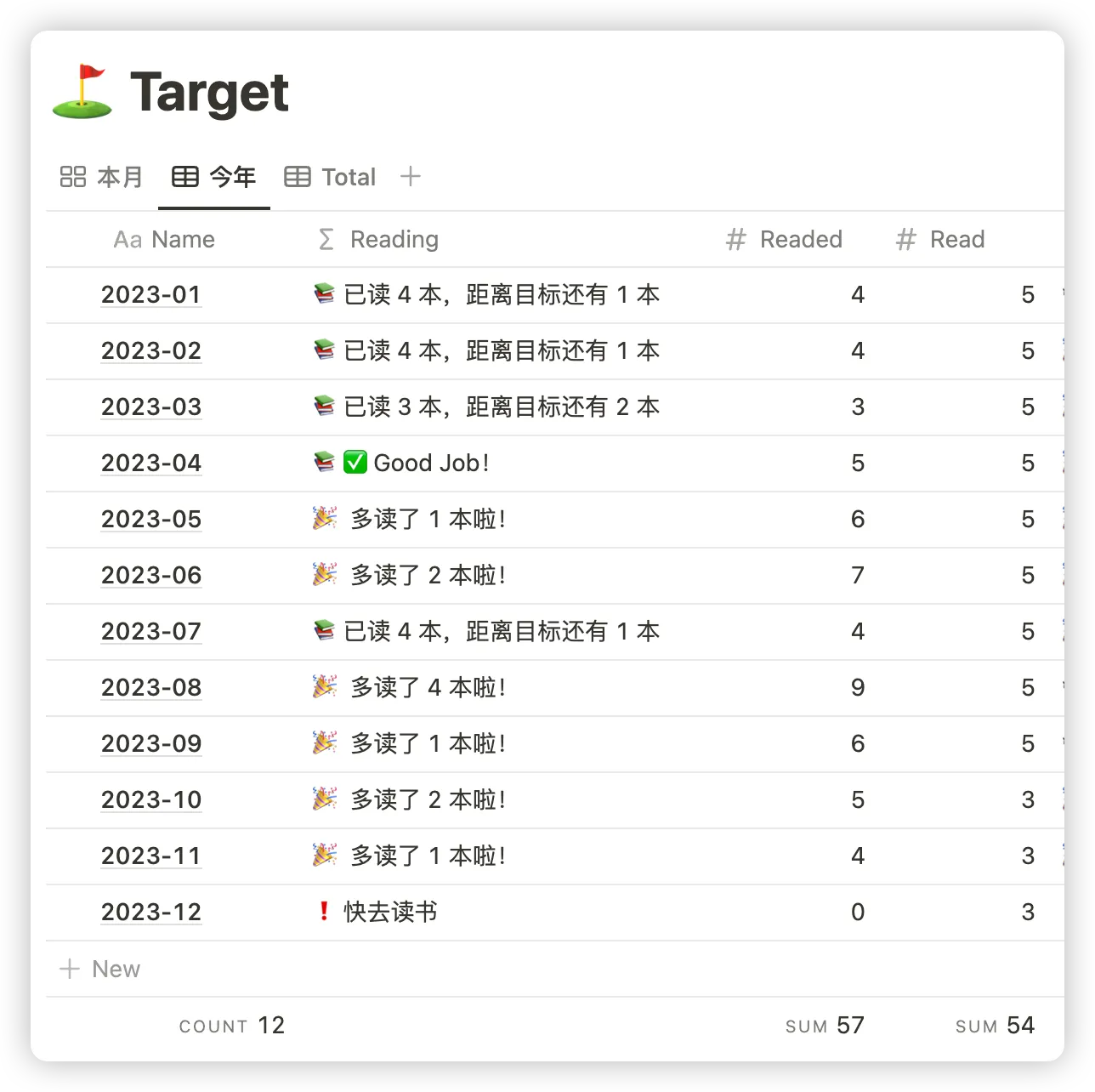Open the 2023-08 page
The image size is (1095, 1092).
click(151, 688)
